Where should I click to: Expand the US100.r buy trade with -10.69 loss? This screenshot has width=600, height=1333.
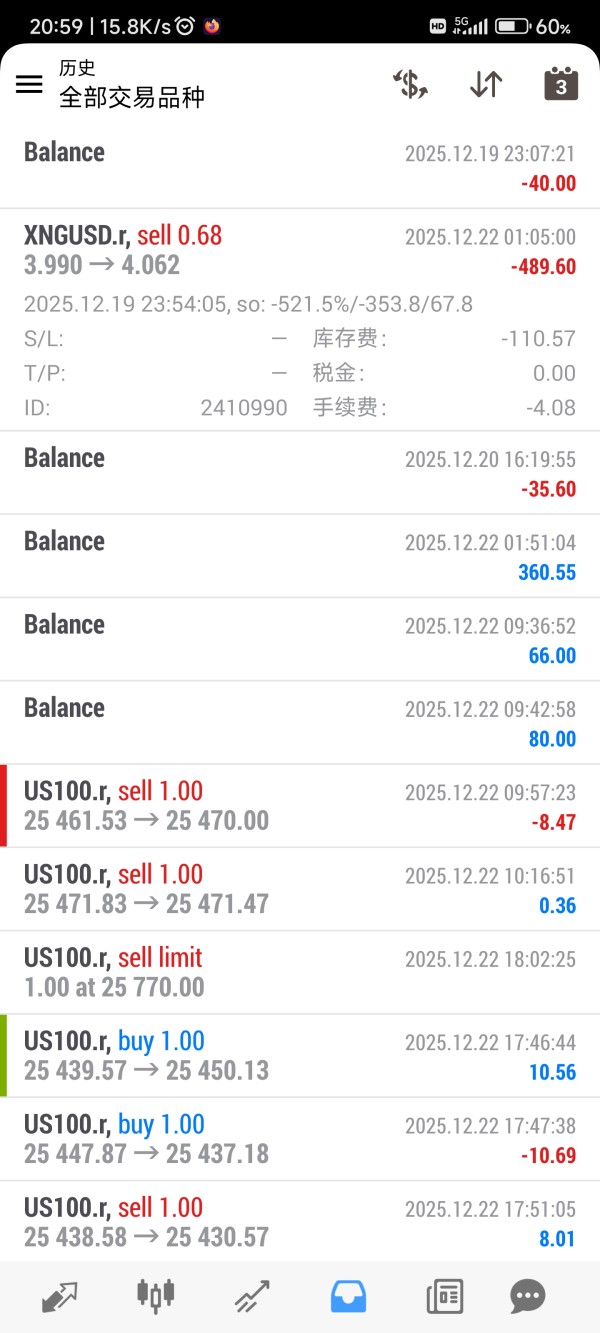pos(300,1138)
